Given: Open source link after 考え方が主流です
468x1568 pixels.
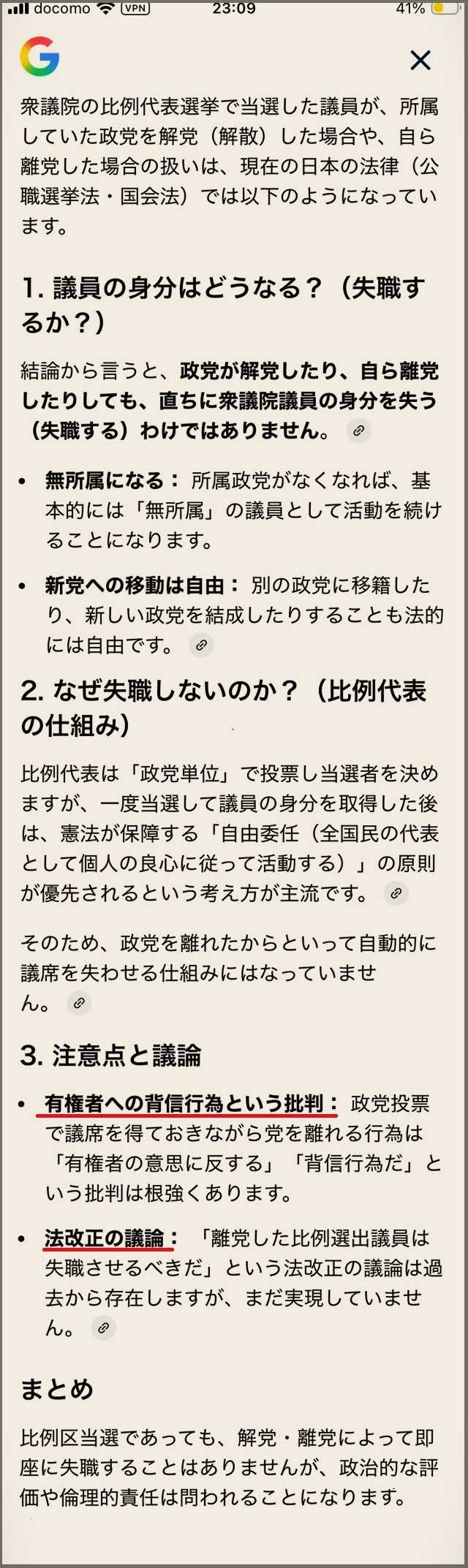Looking at the screenshot, I should 396,893.
